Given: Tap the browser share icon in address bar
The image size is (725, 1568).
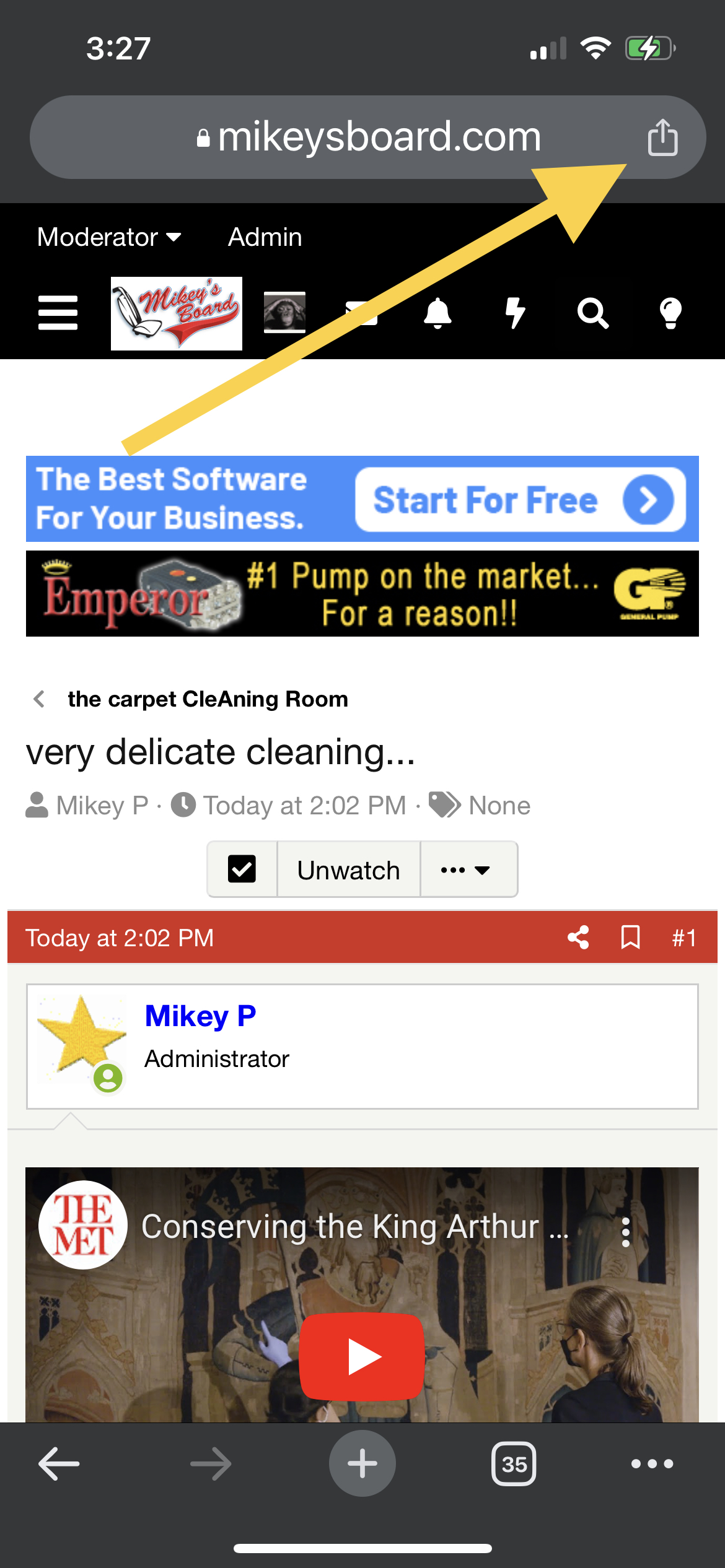Looking at the screenshot, I should tap(662, 137).
